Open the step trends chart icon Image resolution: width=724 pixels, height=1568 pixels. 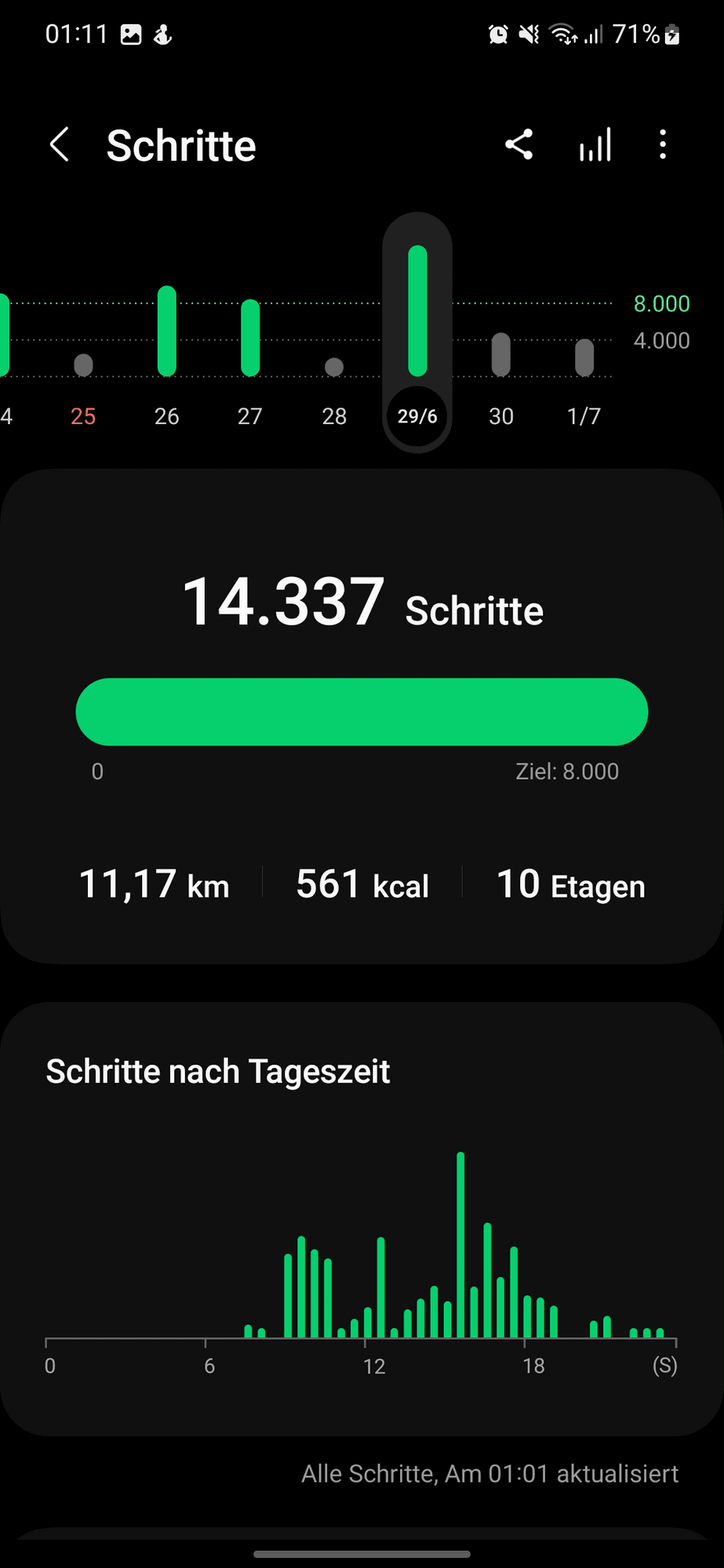(595, 145)
